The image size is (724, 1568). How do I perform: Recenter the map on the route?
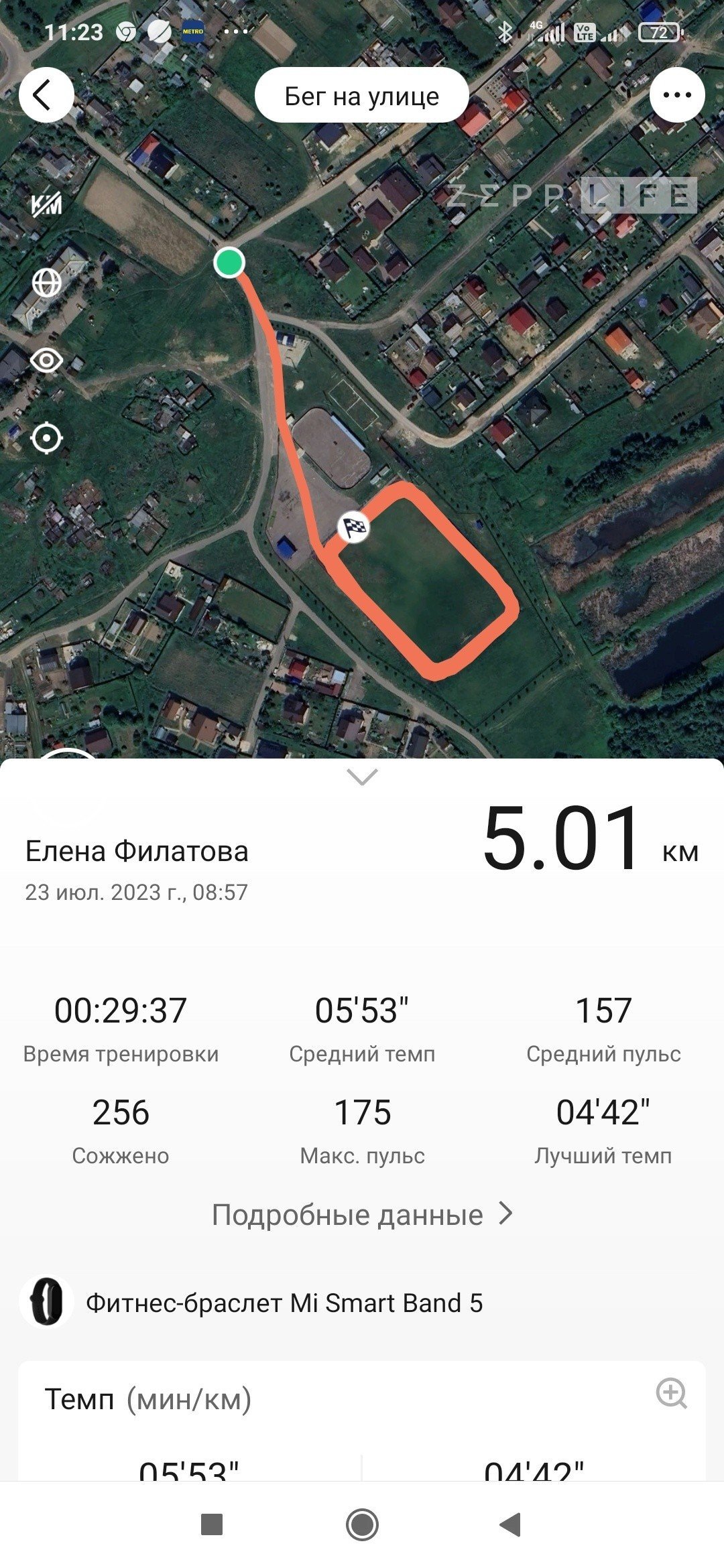click(x=47, y=439)
